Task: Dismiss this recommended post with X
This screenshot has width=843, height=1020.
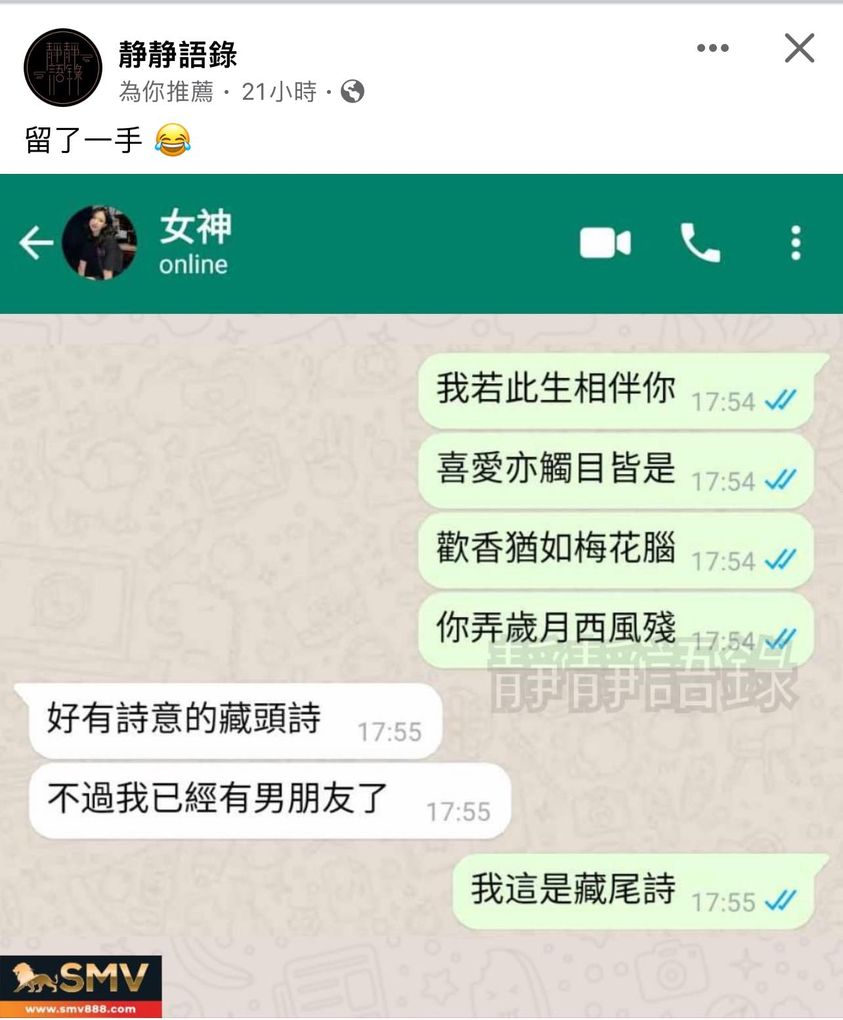Action: pyautogui.click(x=799, y=48)
